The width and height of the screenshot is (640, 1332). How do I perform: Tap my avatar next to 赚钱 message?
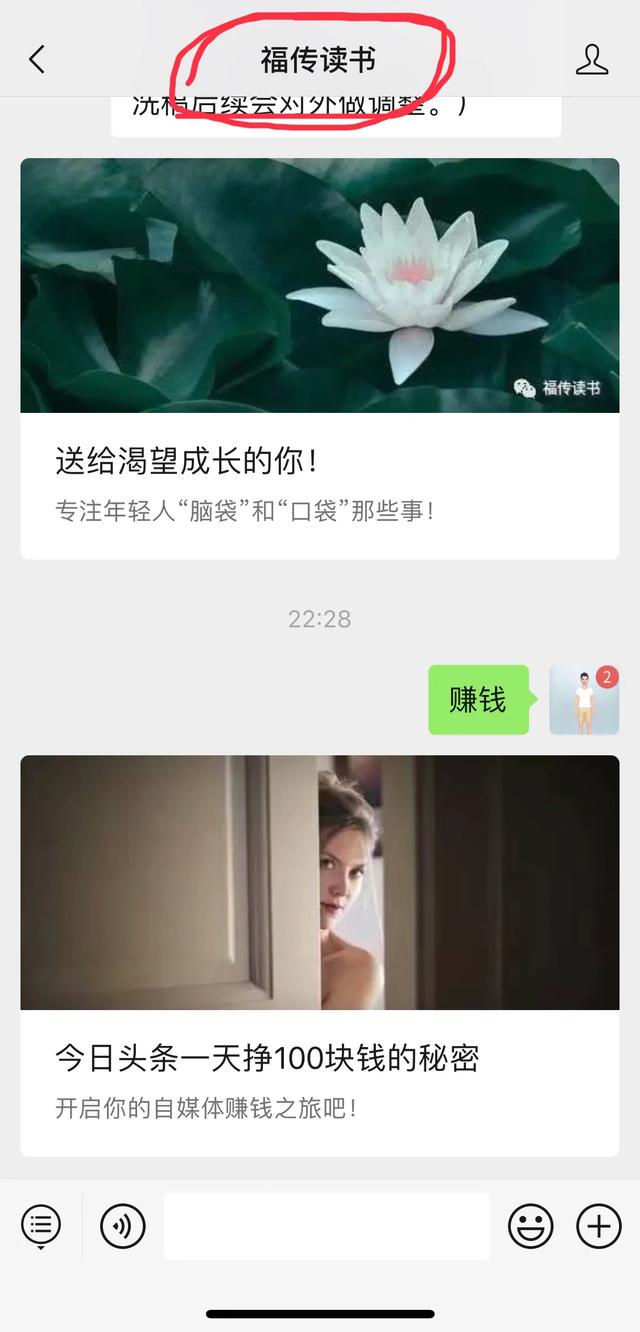(x=584, y=700)
